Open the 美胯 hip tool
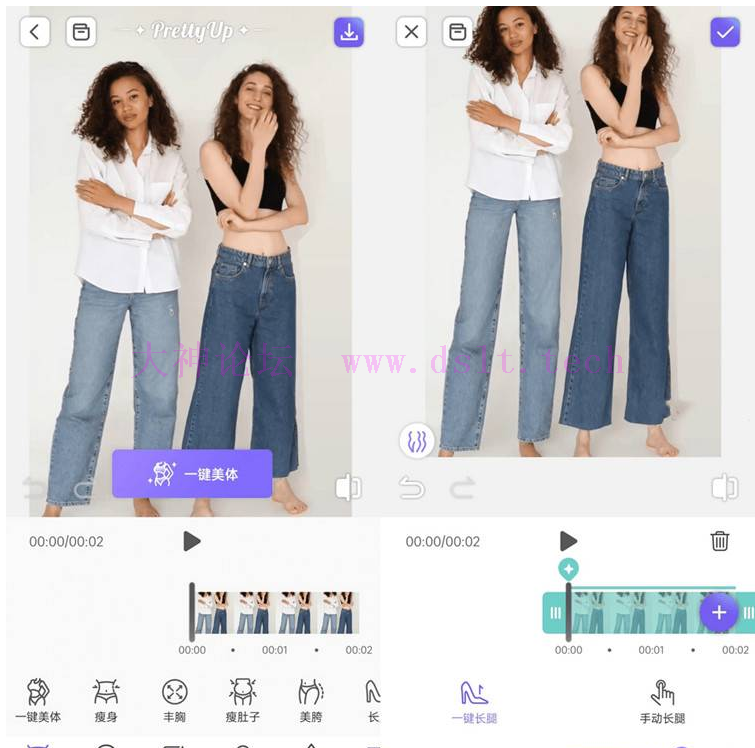Screen dimensions: 755x748 point(311,699)
